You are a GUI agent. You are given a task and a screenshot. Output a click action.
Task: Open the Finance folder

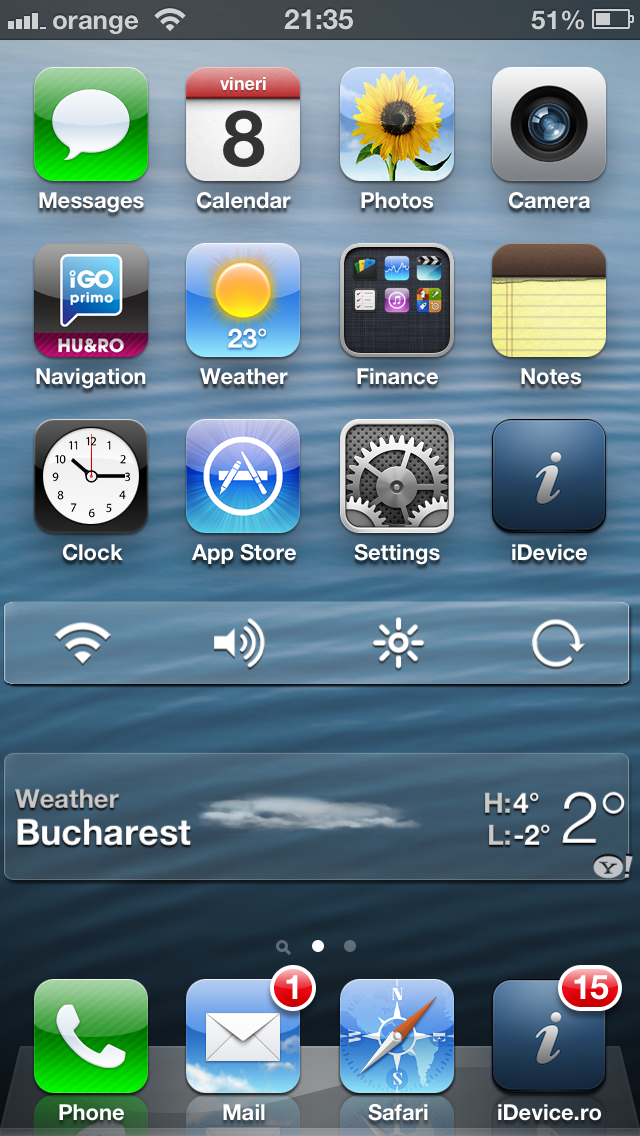click(x=396, y=300)
